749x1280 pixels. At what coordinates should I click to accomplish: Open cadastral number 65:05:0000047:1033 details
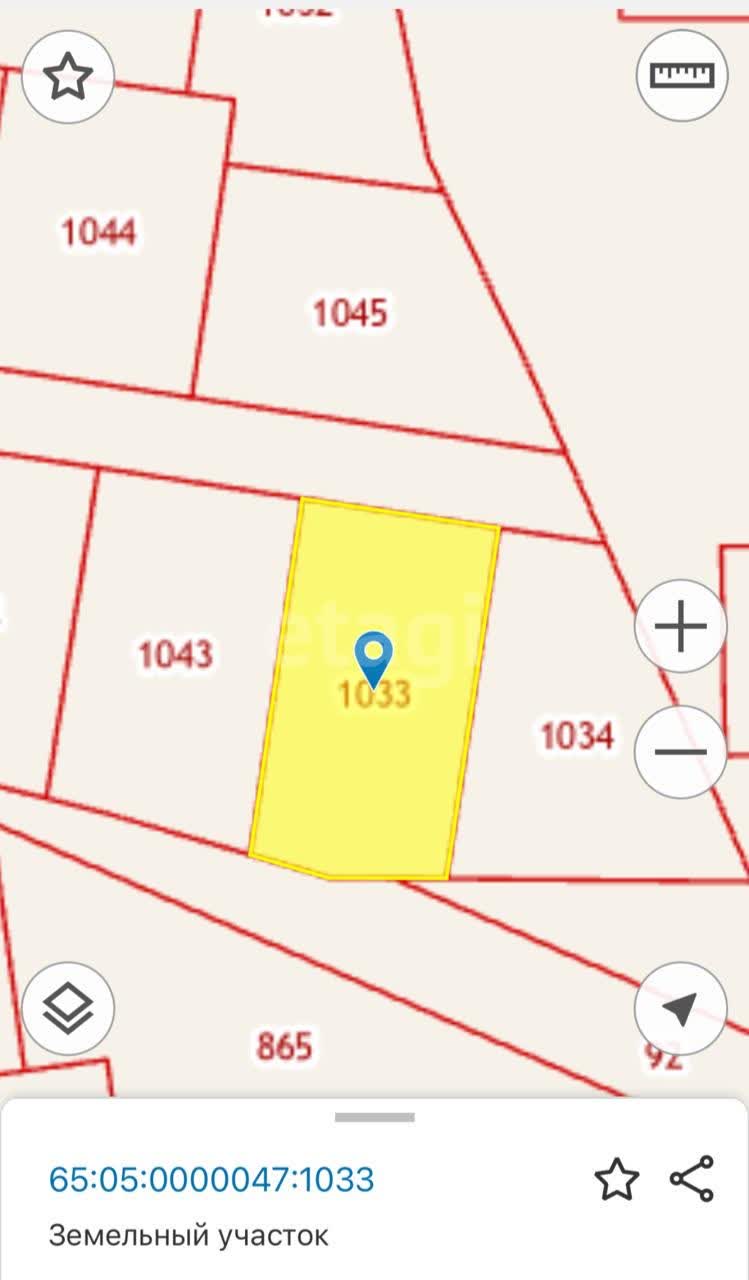point(211,1179)
